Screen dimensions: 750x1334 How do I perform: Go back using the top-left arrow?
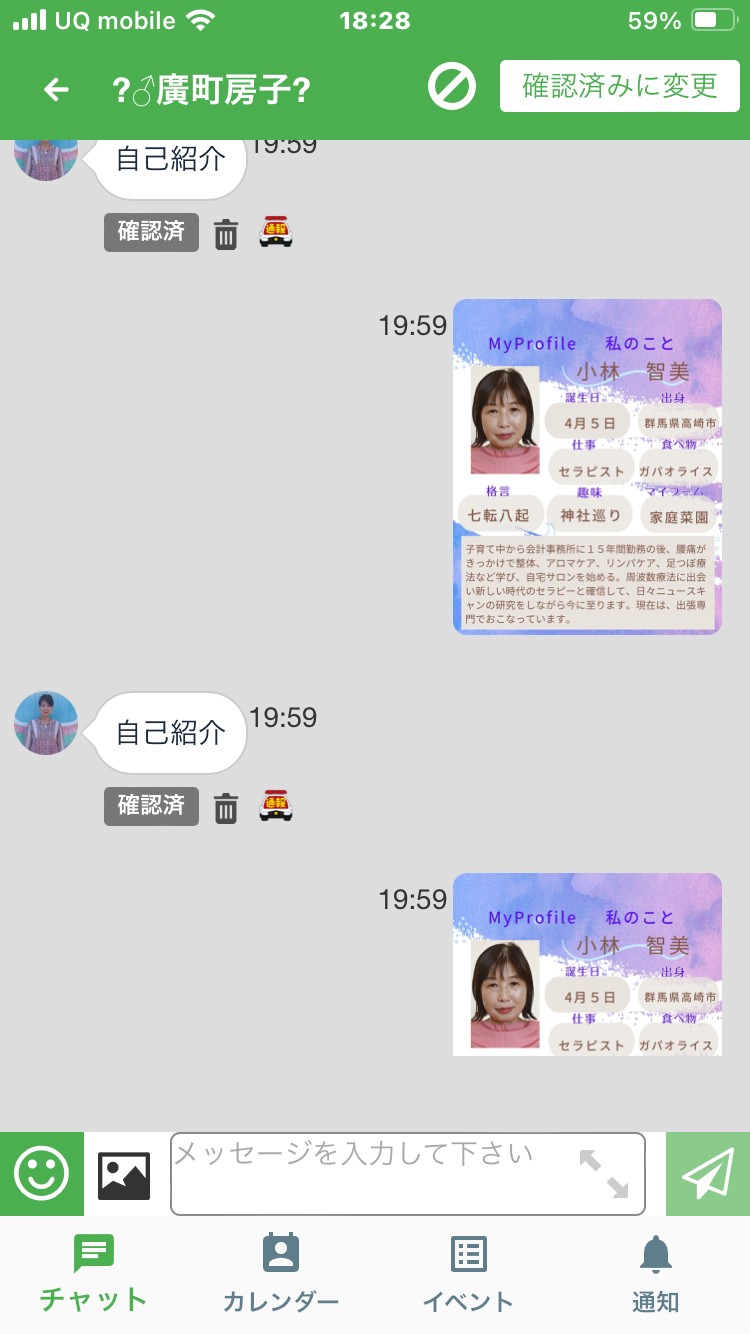coord(57,90)
